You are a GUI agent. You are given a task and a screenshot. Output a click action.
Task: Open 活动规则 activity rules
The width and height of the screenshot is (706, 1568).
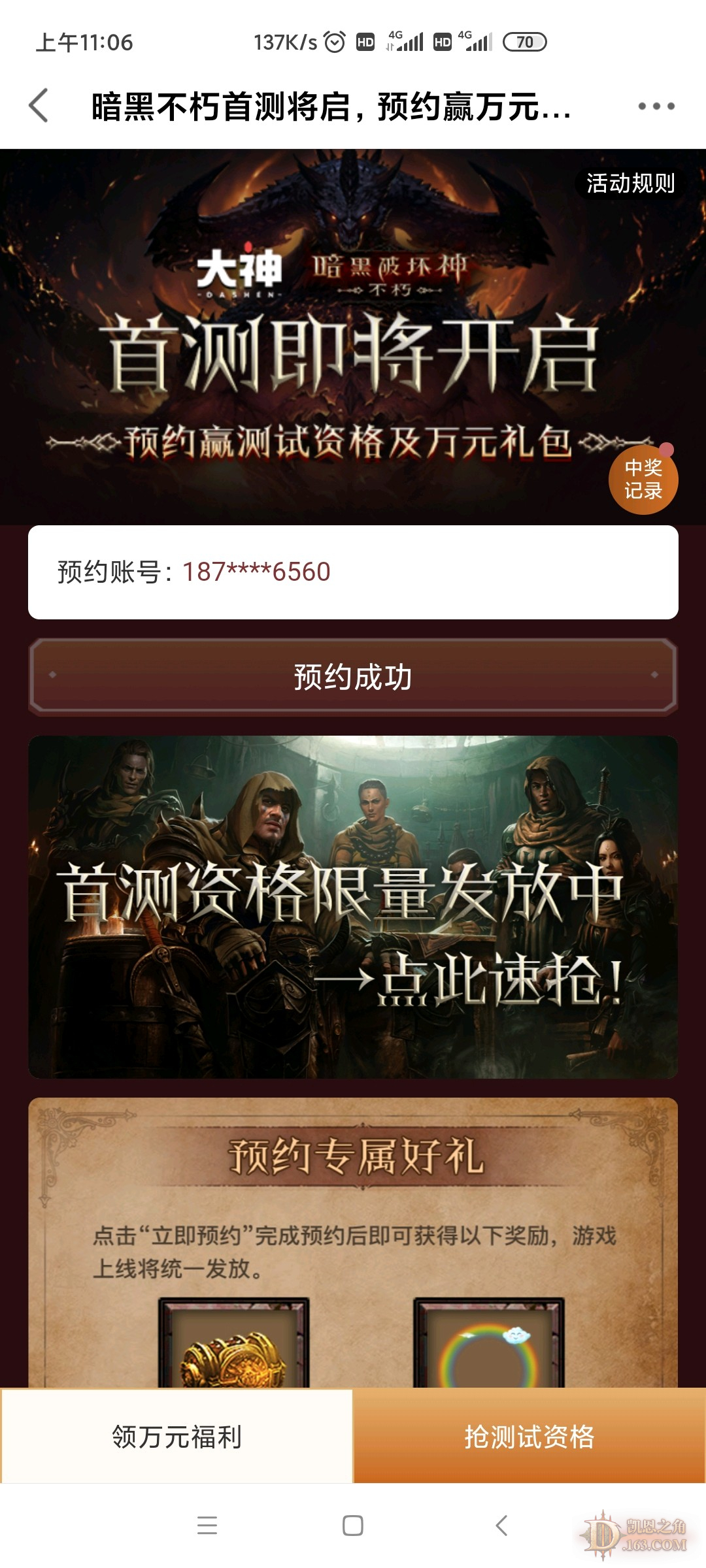(630, 184)
